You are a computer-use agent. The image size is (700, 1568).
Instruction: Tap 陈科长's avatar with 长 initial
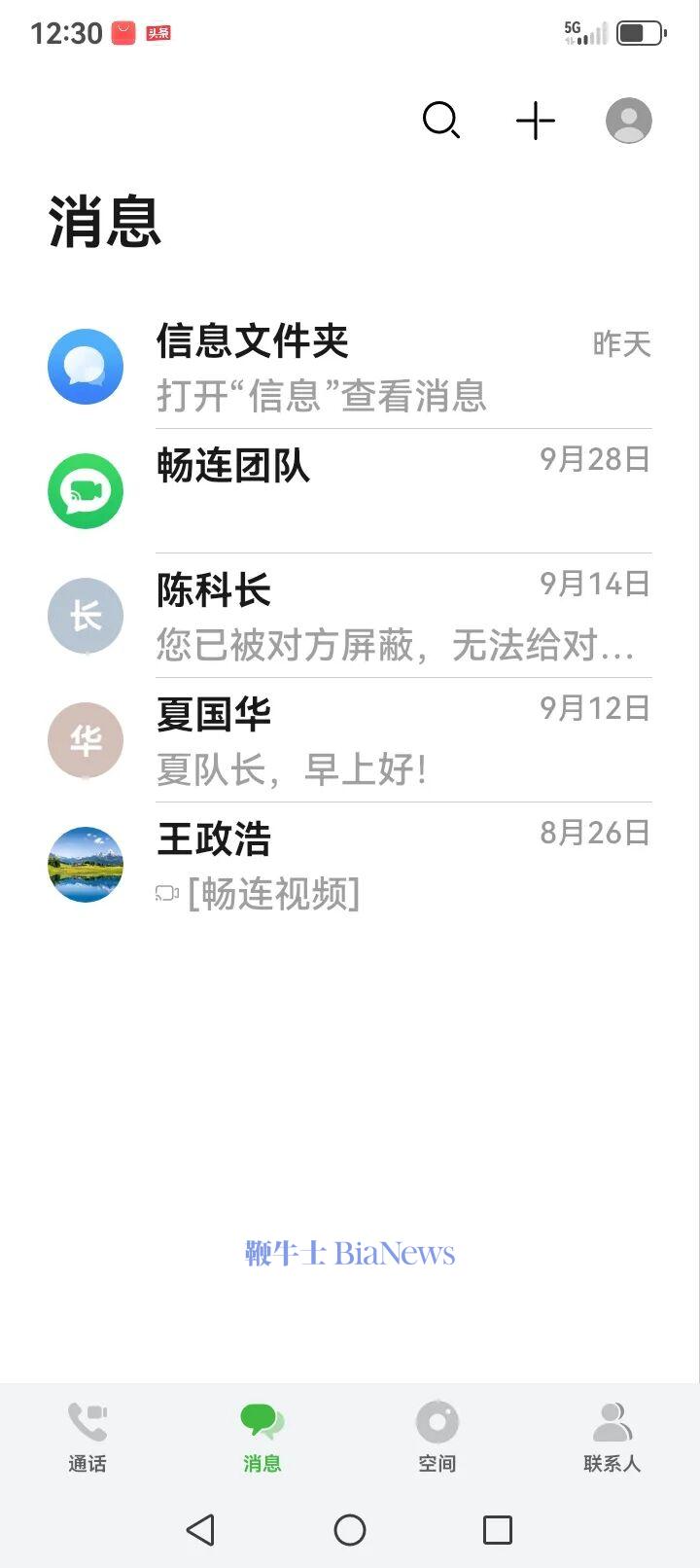[85, 615]
